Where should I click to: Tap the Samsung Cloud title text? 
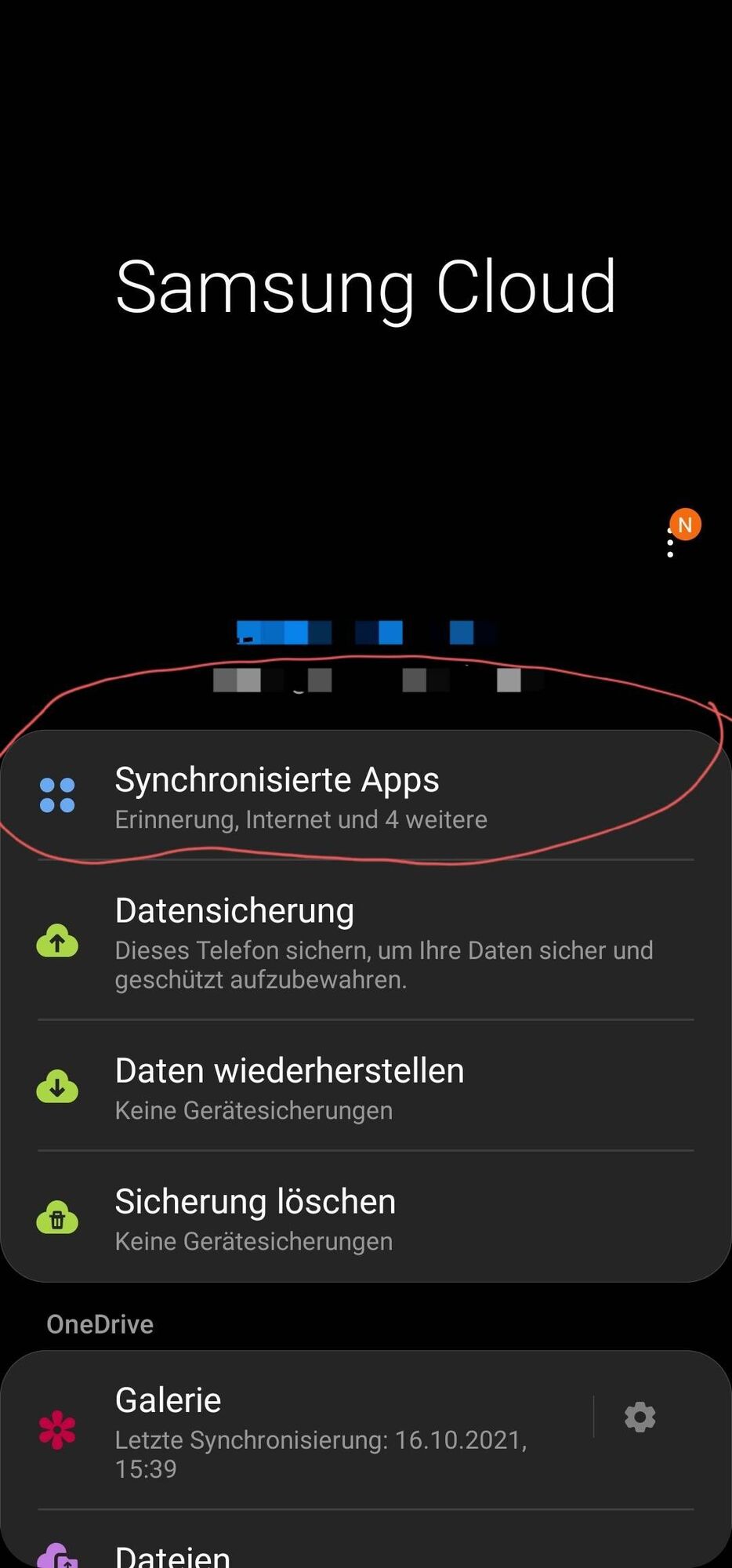pos(365,288)
